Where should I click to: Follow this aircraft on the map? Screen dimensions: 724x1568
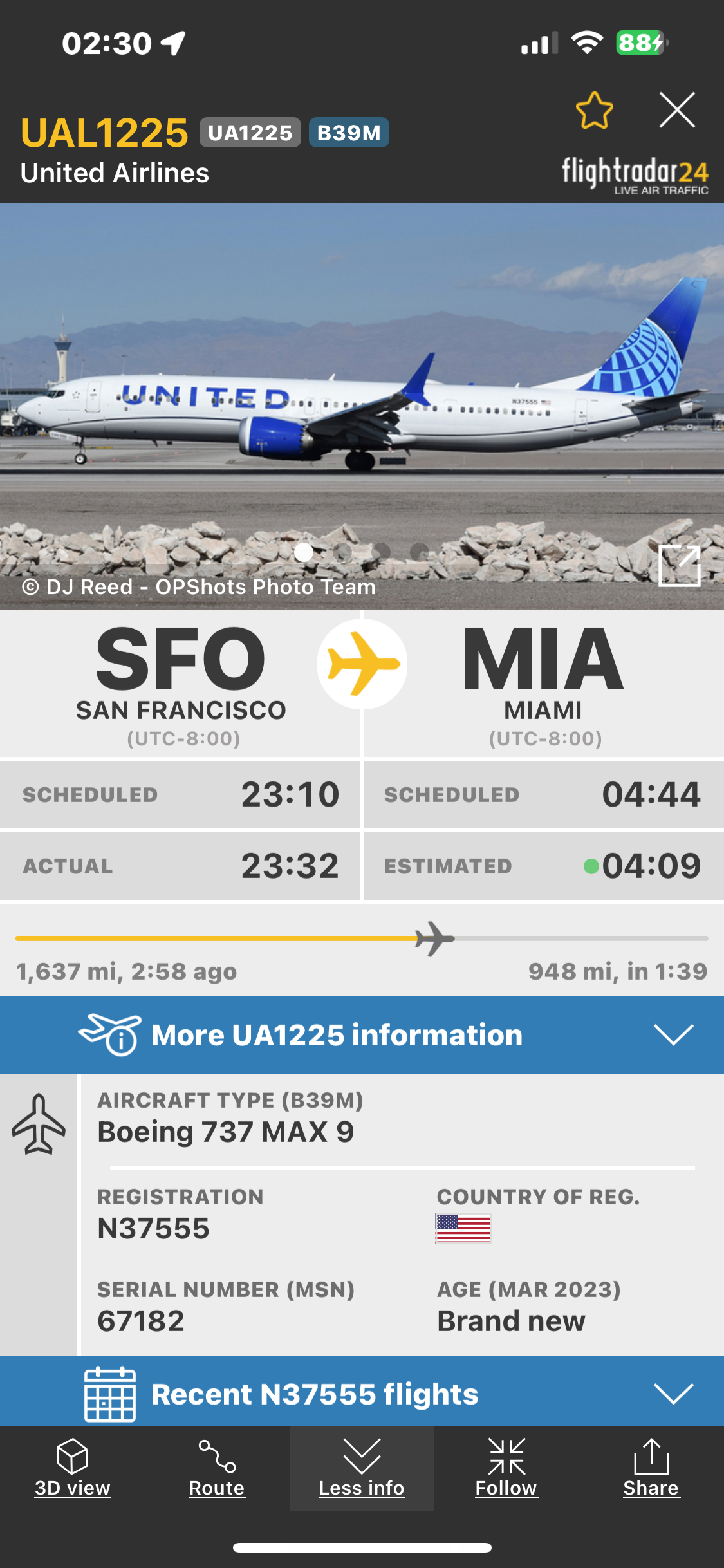[x=506, y=1468]
